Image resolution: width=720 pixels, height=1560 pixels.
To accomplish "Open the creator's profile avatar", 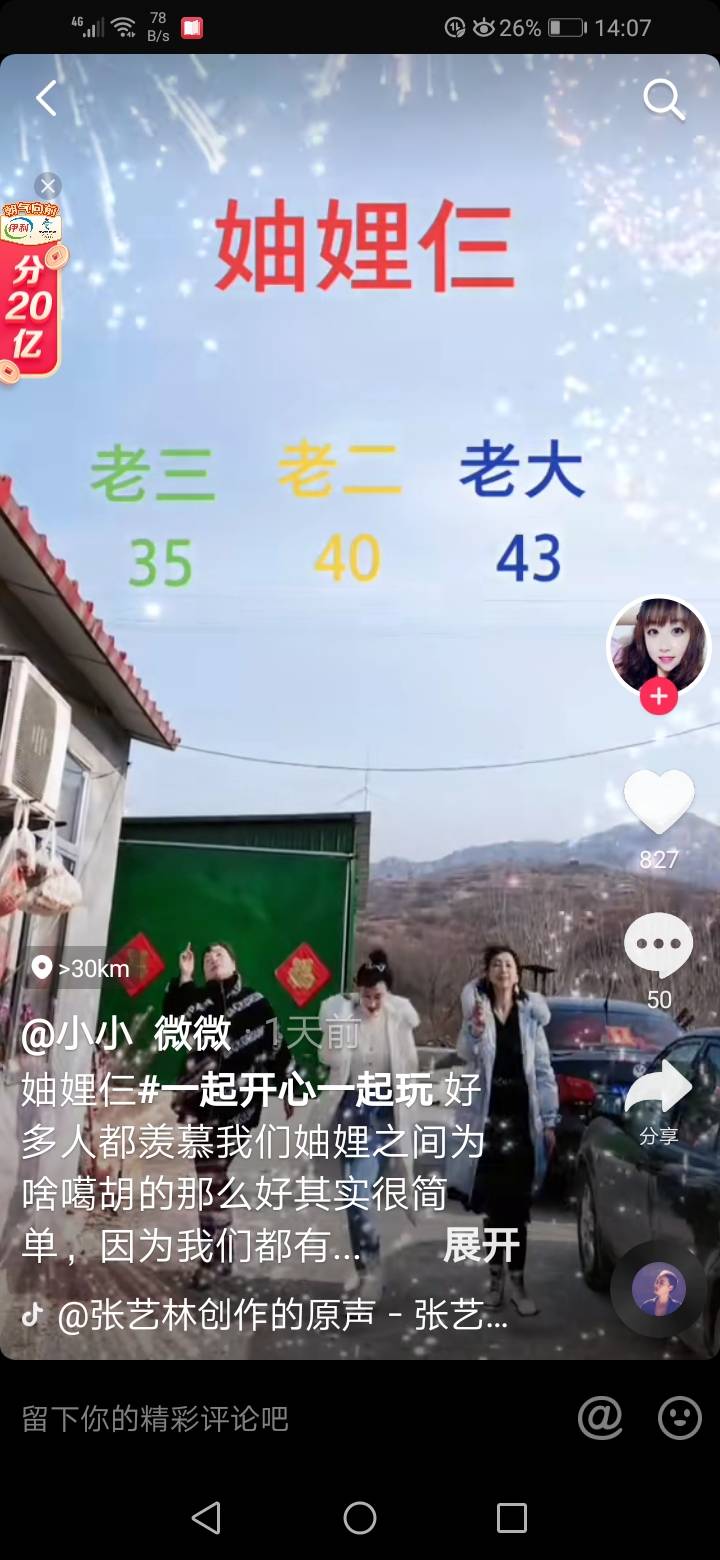I will [x=658, y=646].
